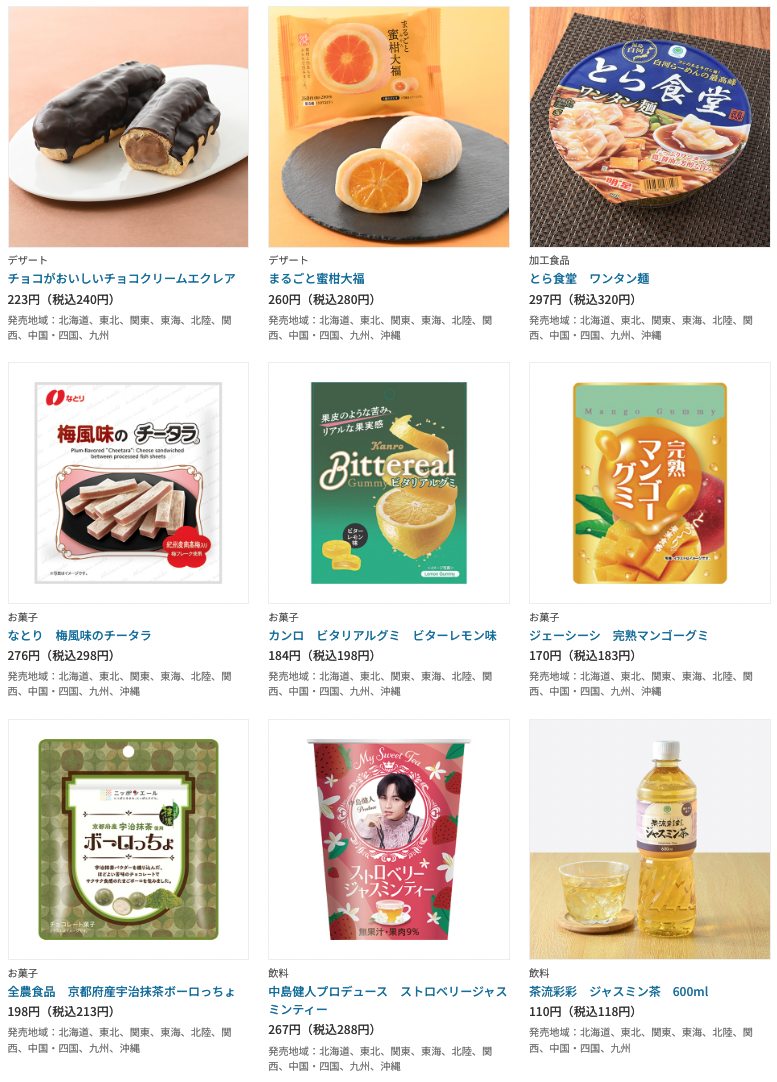Tap the mikan daifuku product photo
Image resolution: width=777 pixels, height=1082 pixels.
click(x=389, y=127)
